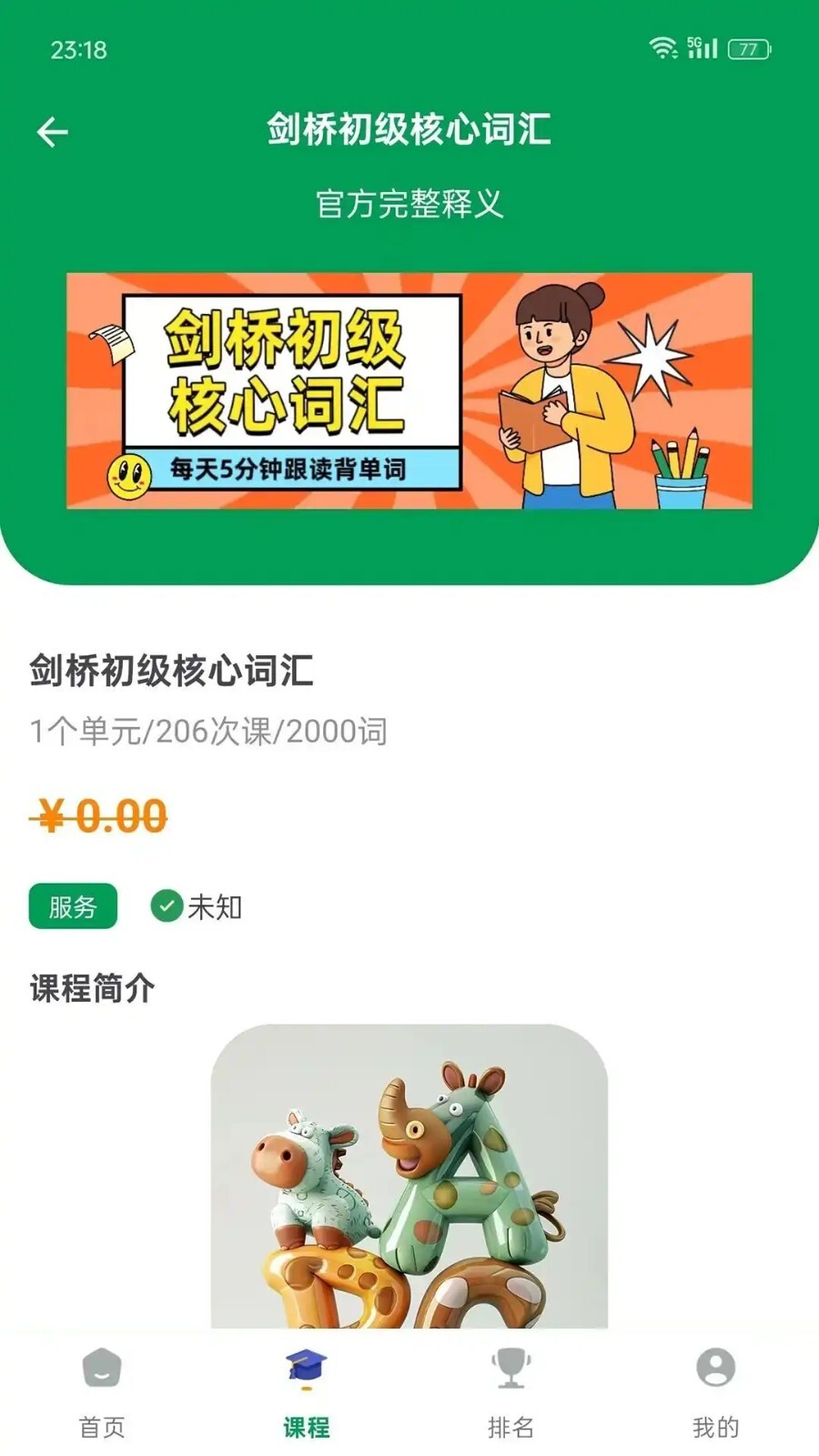Tap the 我的 profile avatar icon
Viewport: 819px width, 1456px height.
pyautogui.click(x=715, y=1368)
